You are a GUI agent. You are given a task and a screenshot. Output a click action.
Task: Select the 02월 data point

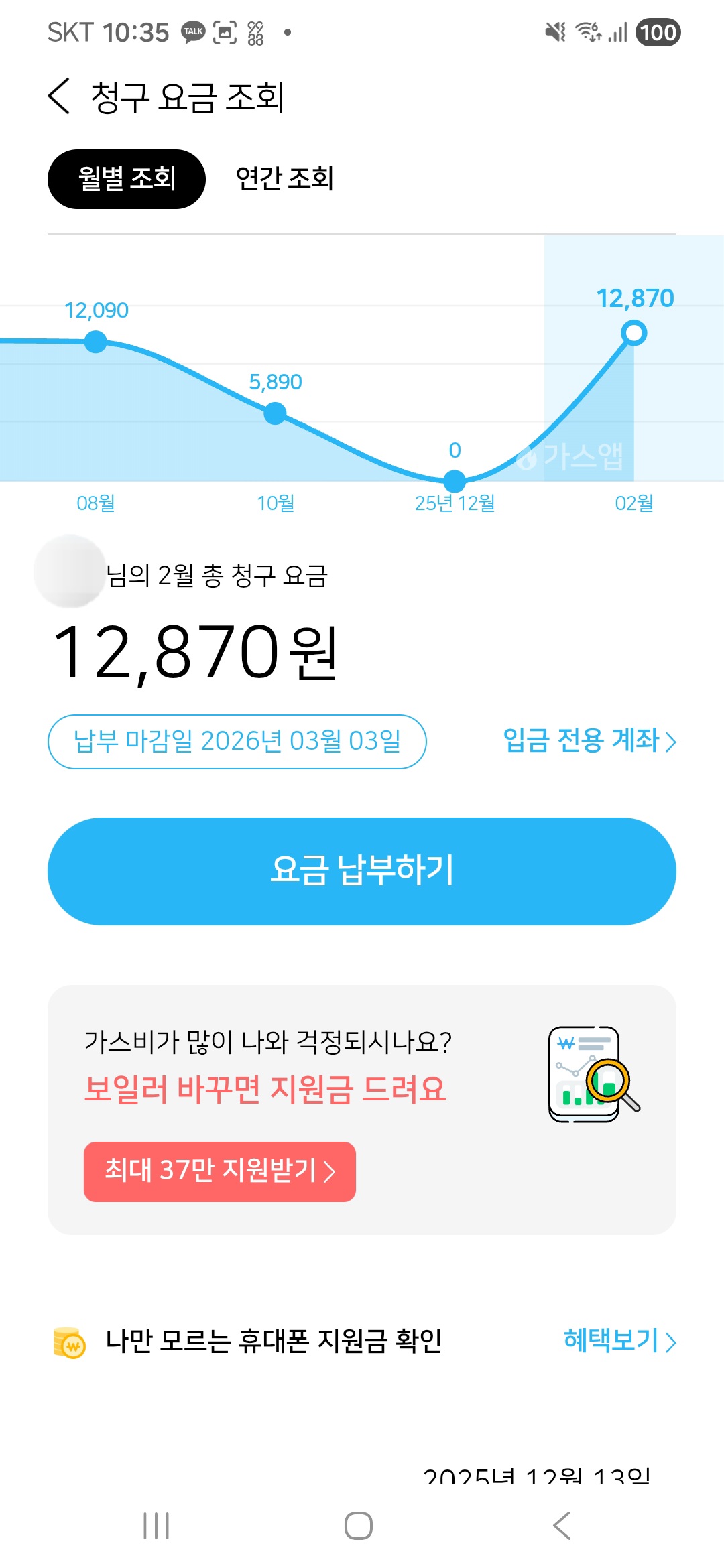(x=633, y=333)
